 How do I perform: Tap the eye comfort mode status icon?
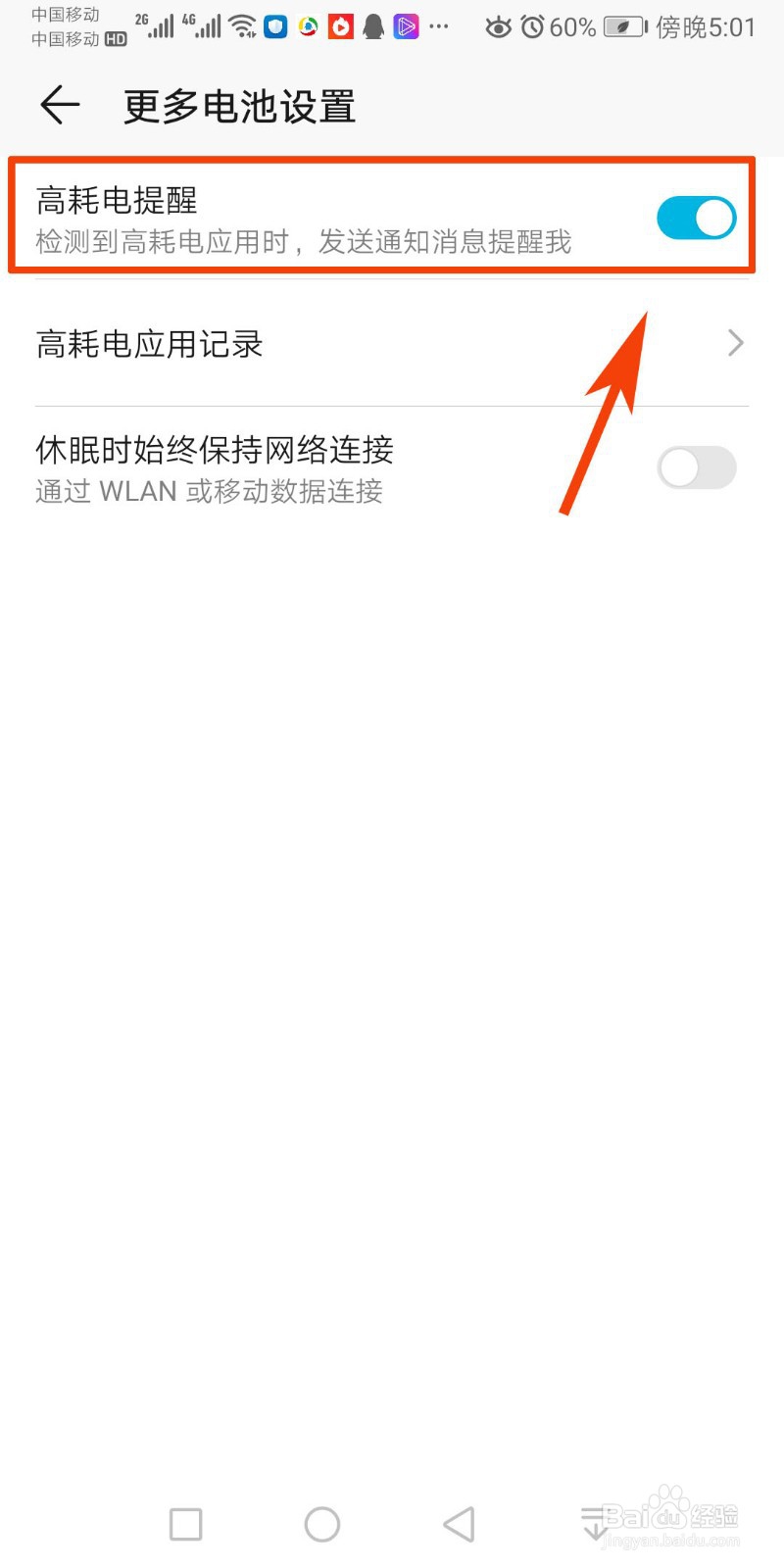click(500, 27)
